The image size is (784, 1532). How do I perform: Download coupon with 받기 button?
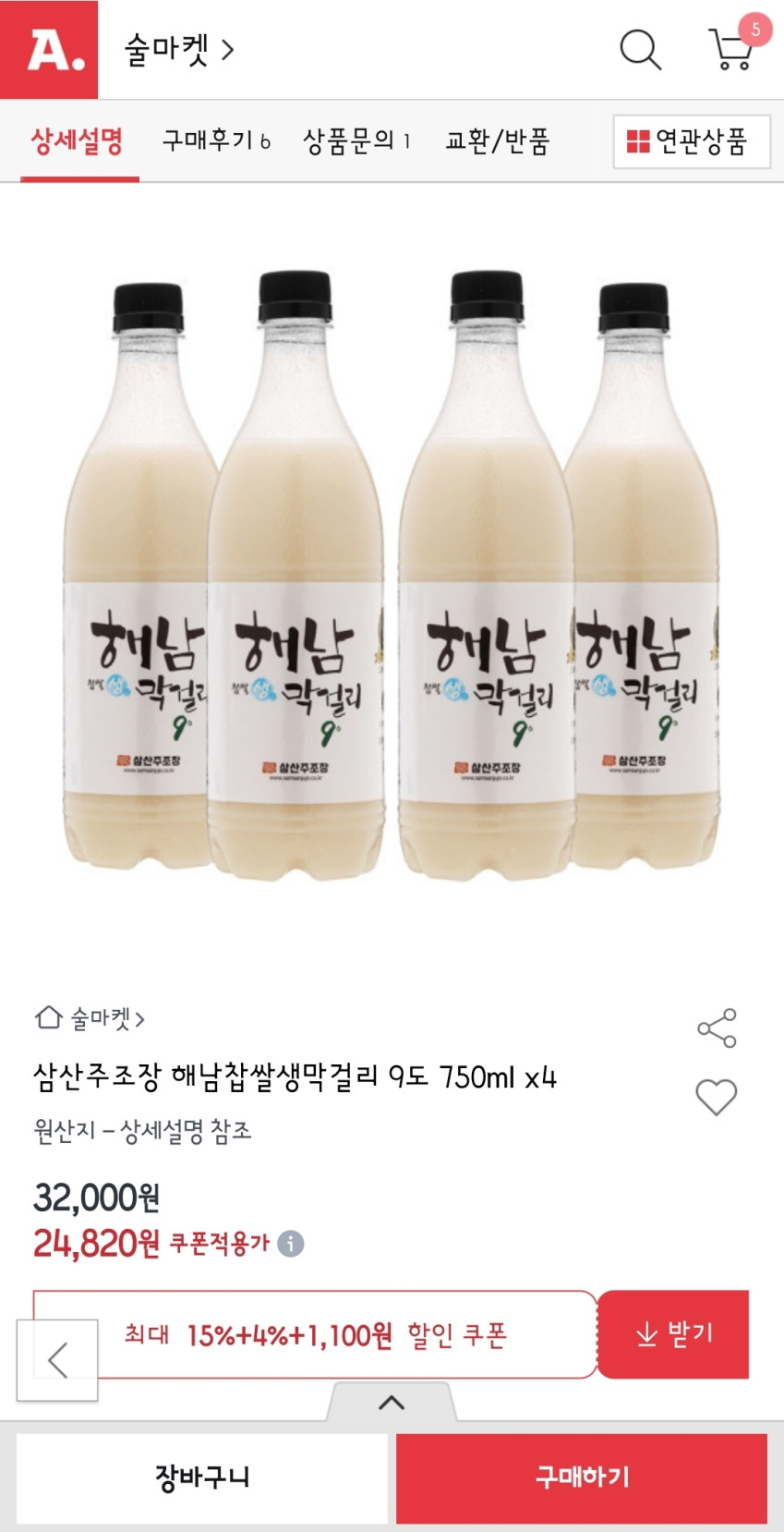tap(673, 1334)
